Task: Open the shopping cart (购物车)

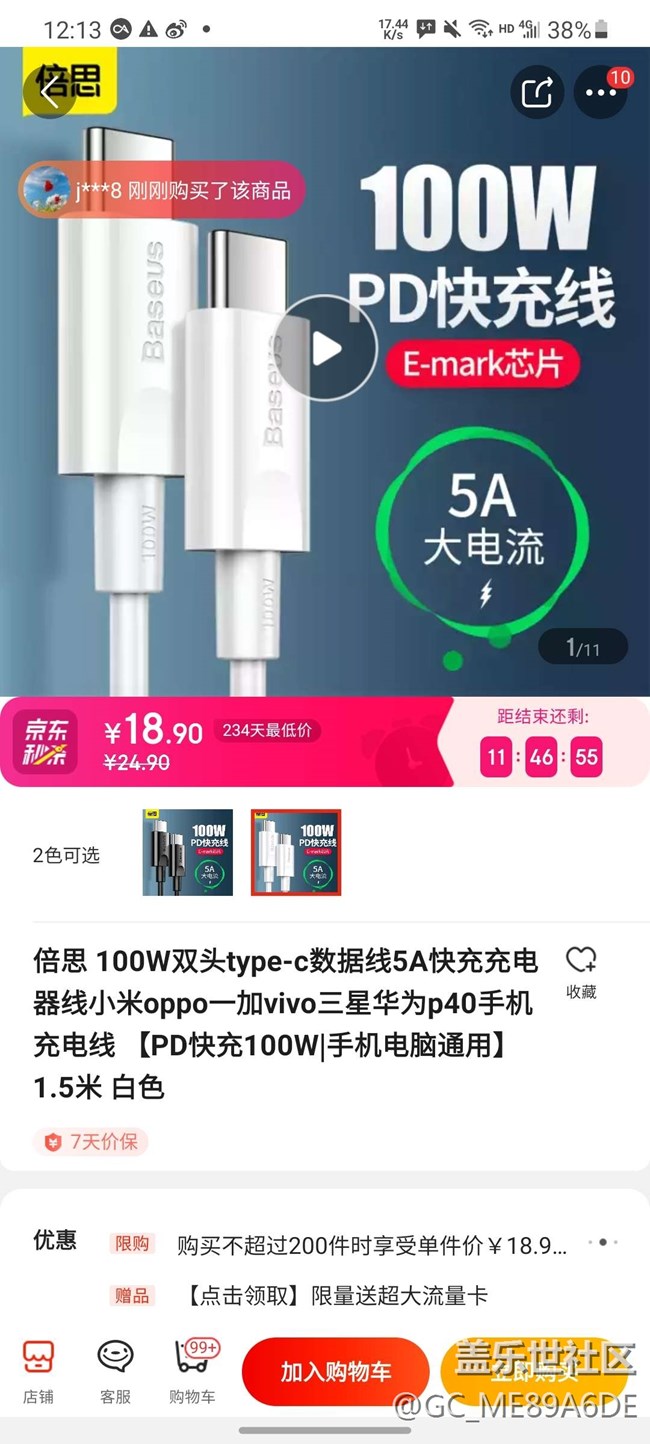Action: tap(192, 1373)
